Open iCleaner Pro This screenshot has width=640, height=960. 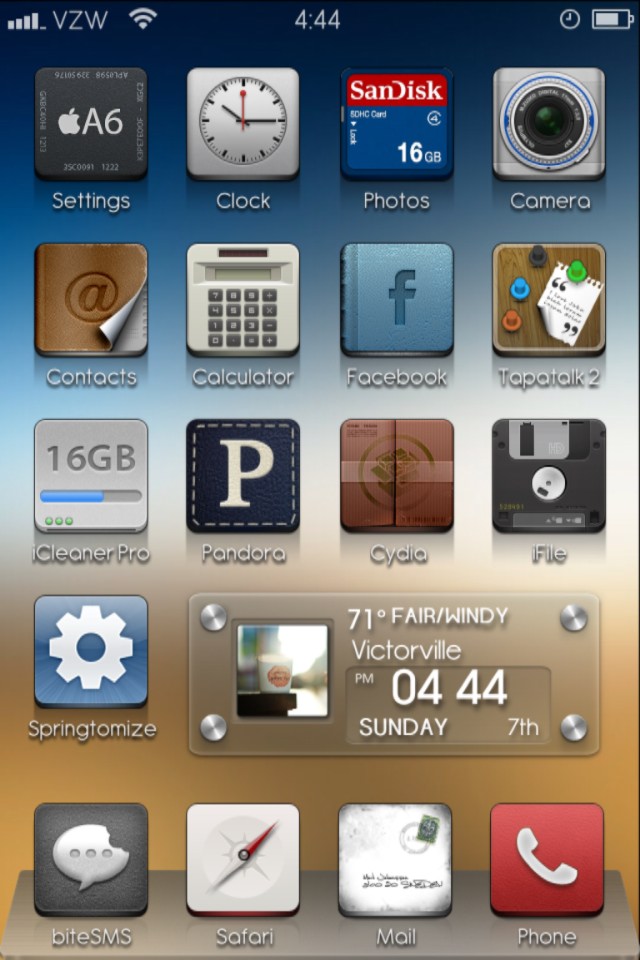click(x=91, y=476)
